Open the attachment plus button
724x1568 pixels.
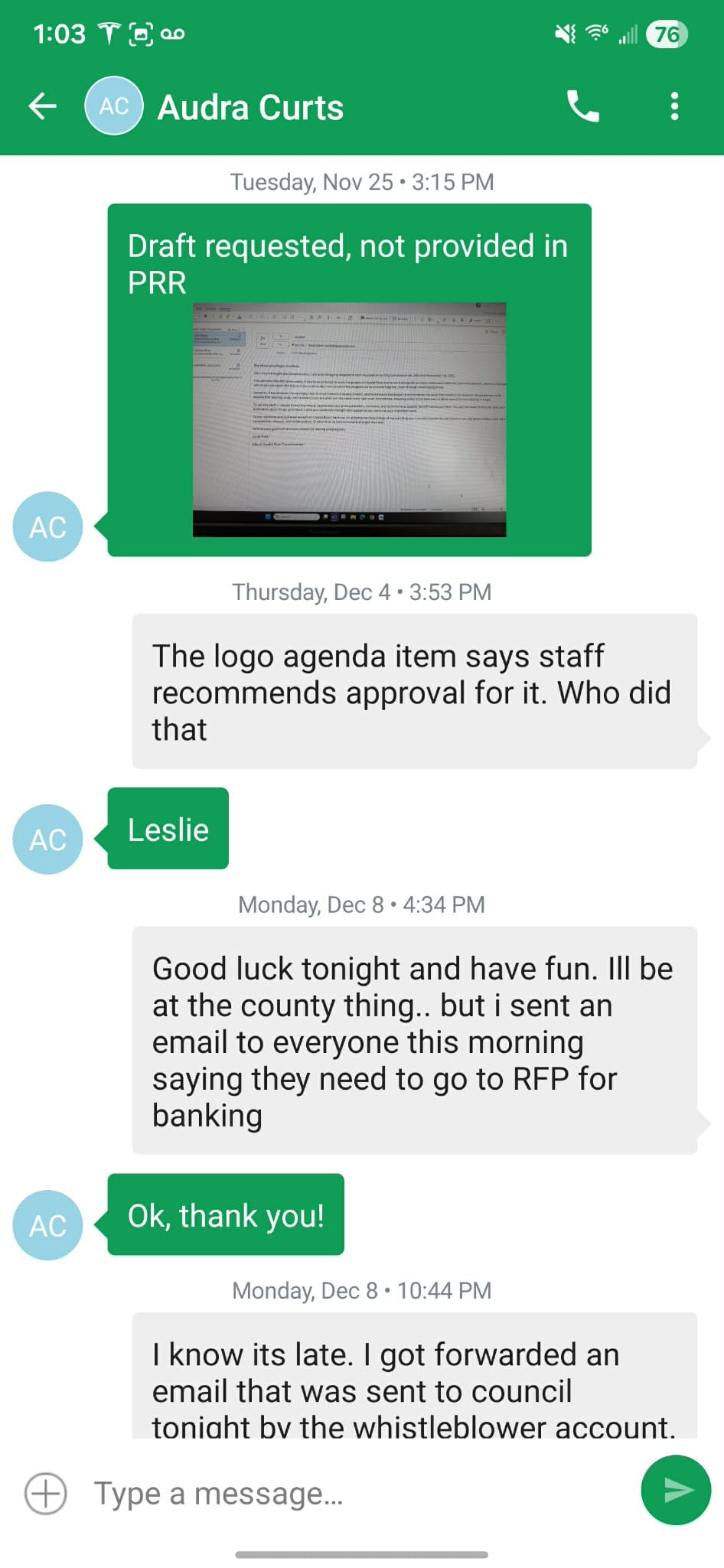pos(46,1493)
